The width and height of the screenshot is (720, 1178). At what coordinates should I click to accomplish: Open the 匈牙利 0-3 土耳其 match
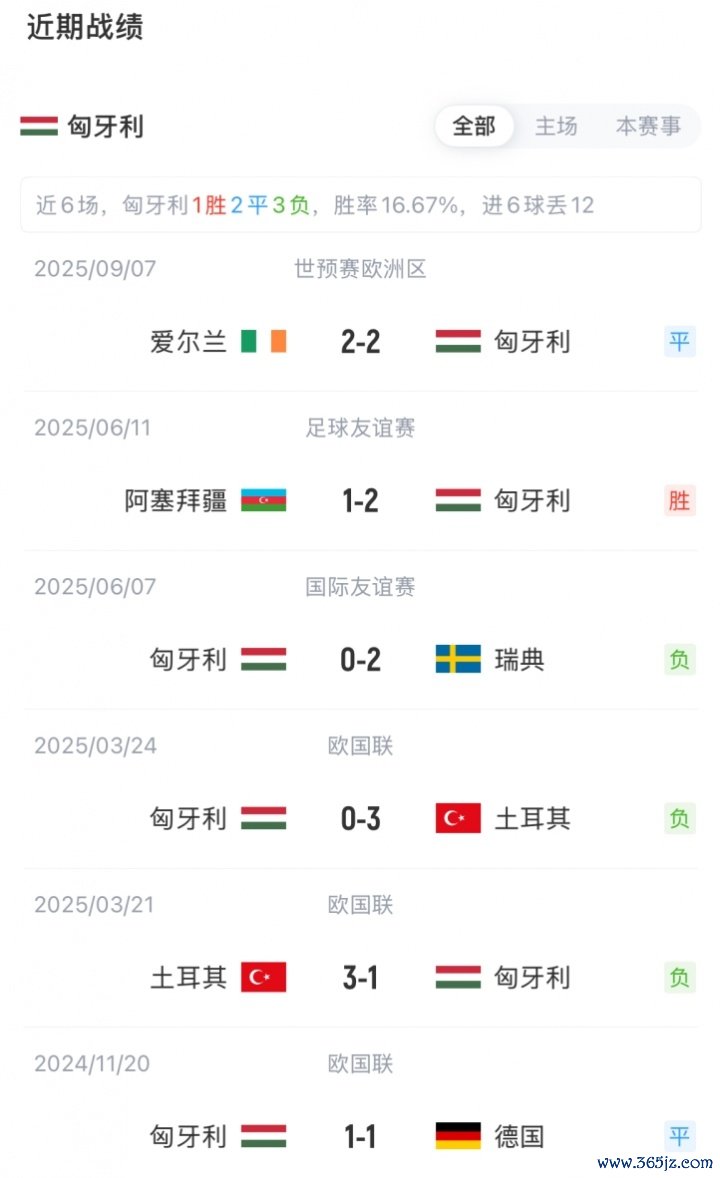[x=360, y=818]
